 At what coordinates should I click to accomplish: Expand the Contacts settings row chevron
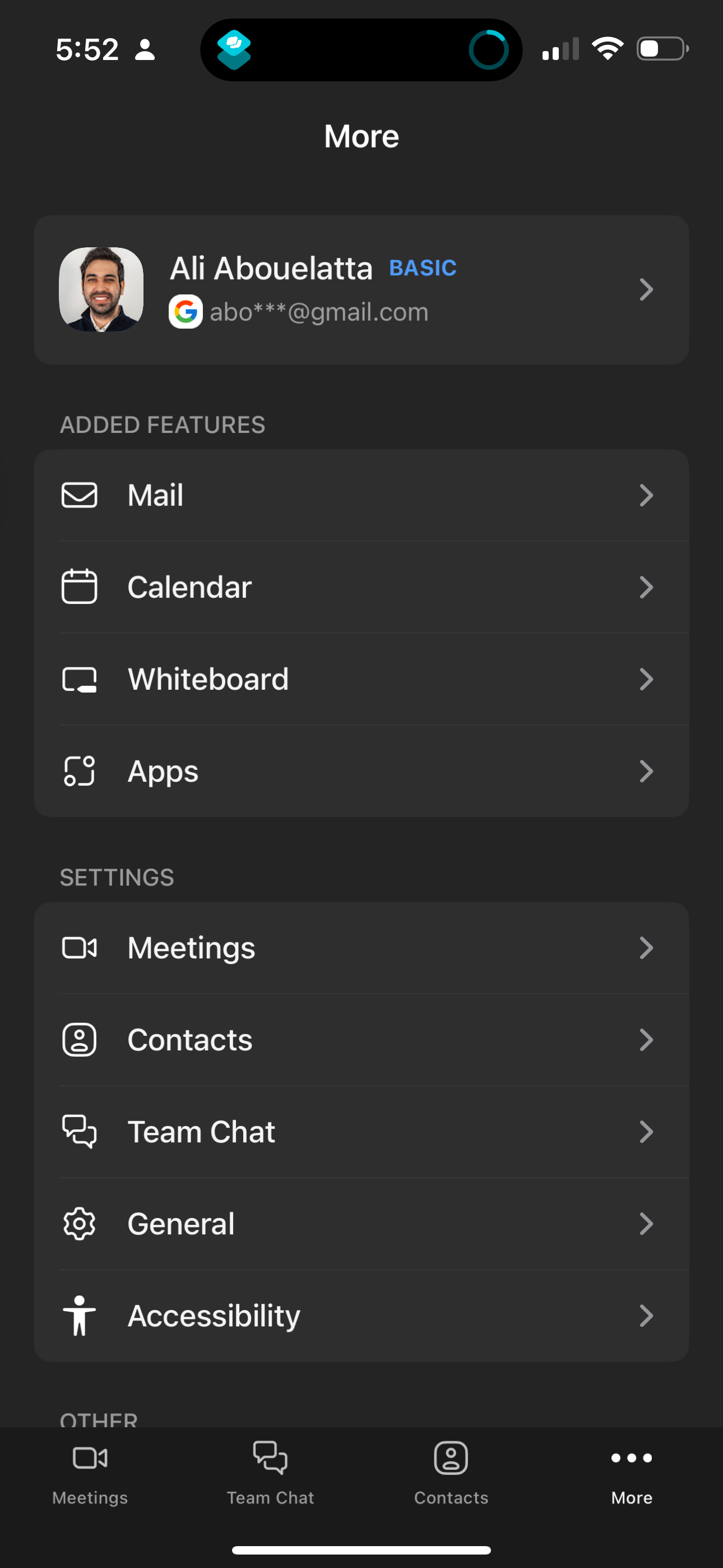pyautogui.click(x=647, y=1040)
